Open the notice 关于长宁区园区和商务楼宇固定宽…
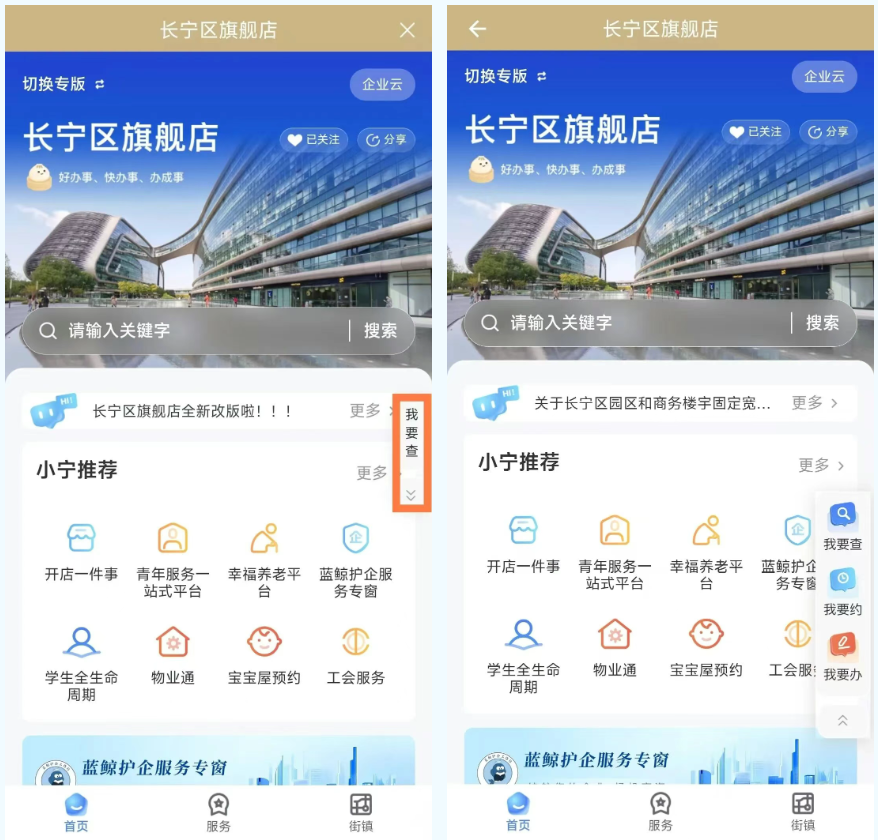The height and width of the screenshot is (840, 878). (x=652, y=403)
